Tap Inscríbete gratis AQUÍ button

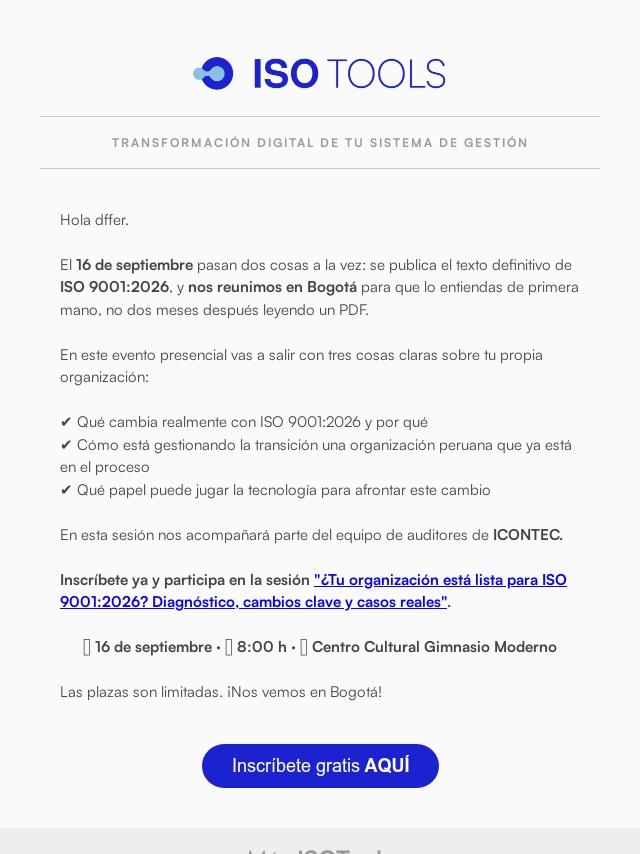[x=320, y=765]
